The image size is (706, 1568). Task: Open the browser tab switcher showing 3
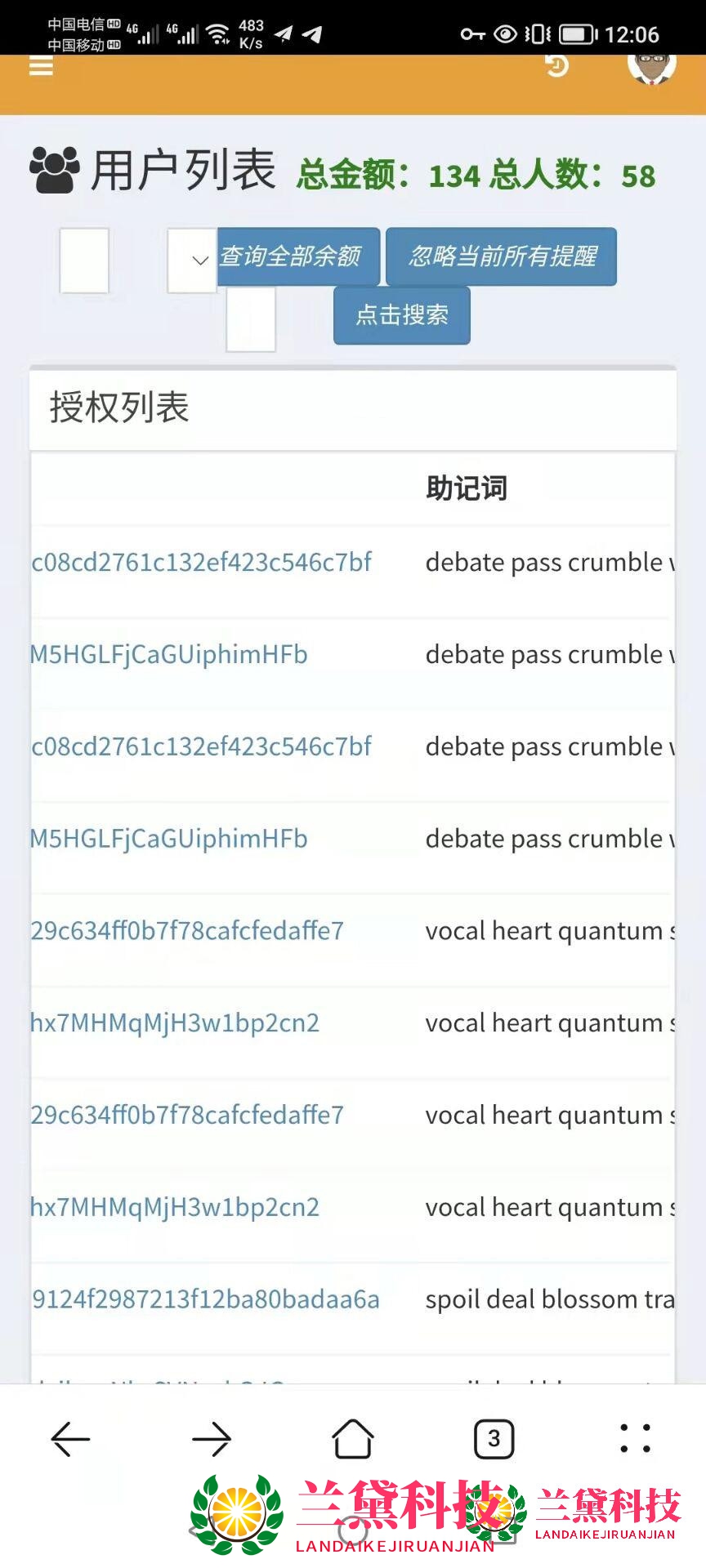coord(494,1439)
